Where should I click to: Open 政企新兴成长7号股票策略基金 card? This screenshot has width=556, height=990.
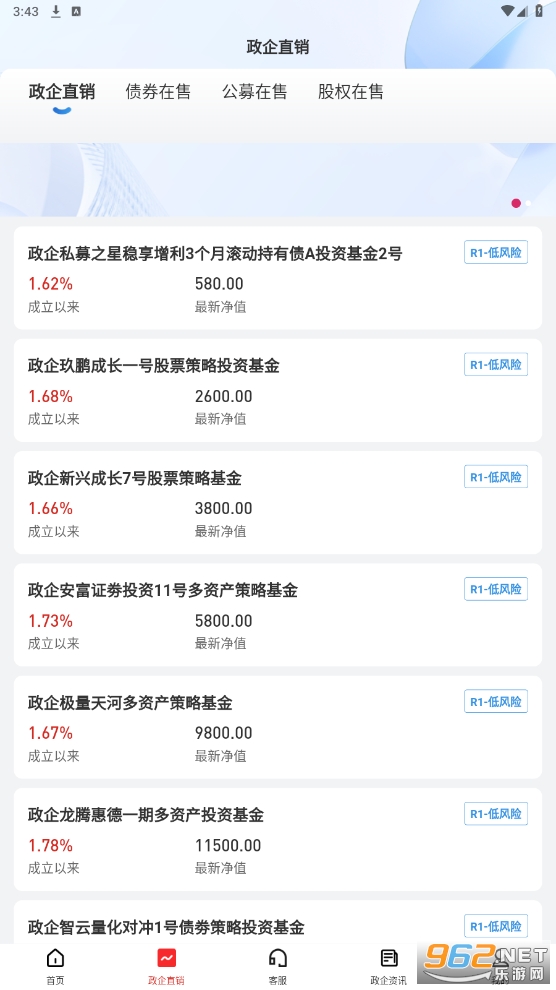(x=278, y=503)
